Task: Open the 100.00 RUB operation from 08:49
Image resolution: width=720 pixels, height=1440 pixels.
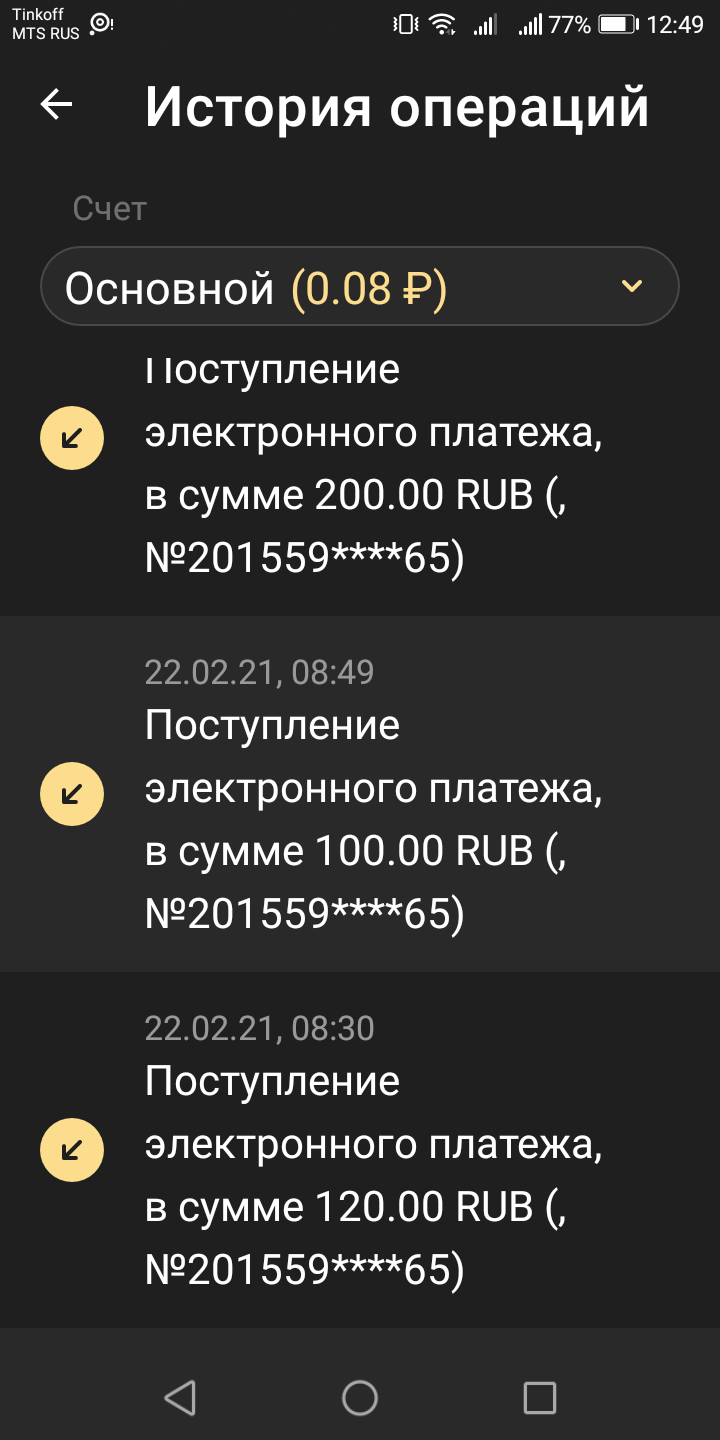Action: click(360, 795)
